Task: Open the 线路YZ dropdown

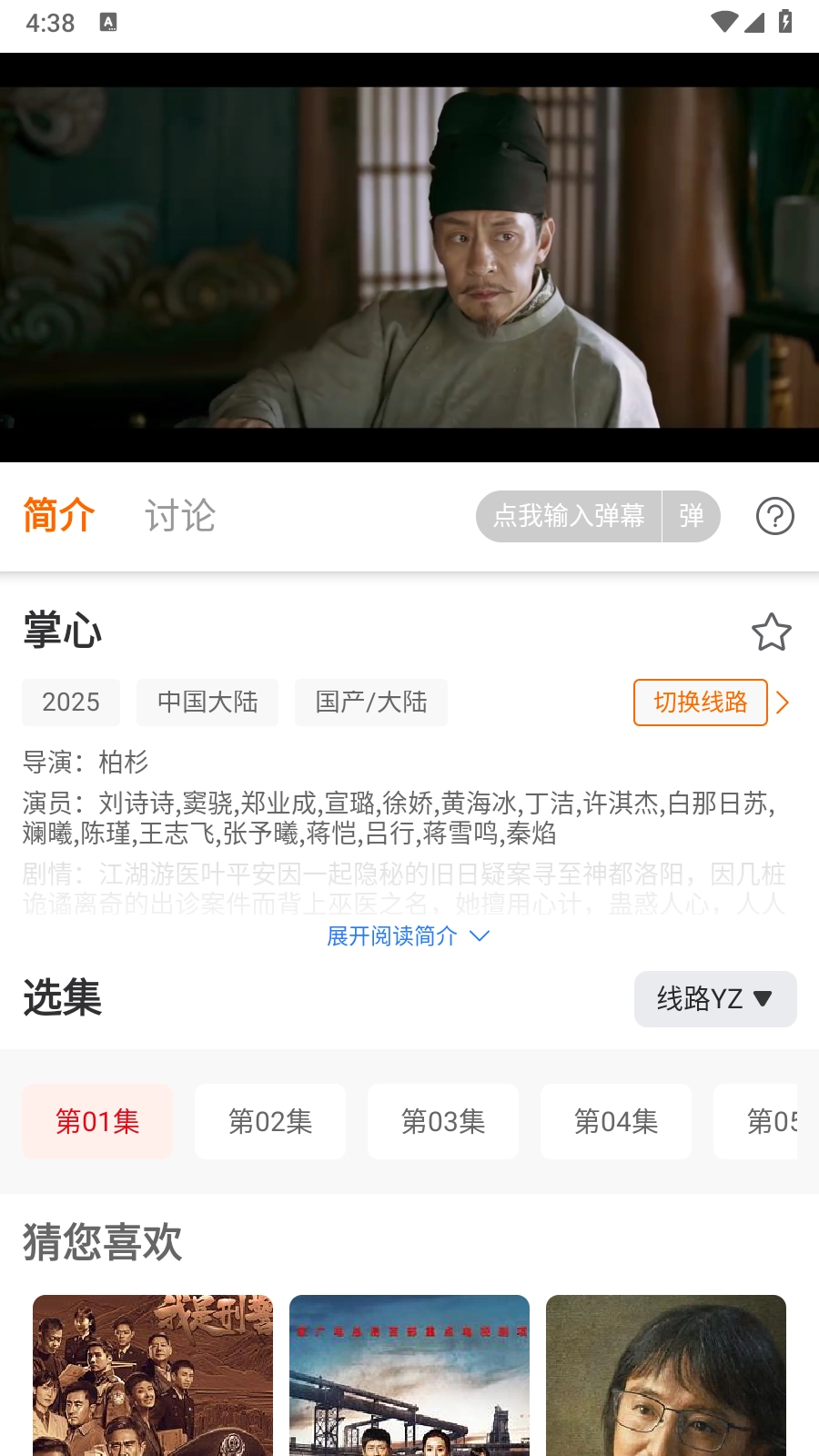Action: pyautogui.click(x=715, y=998)
